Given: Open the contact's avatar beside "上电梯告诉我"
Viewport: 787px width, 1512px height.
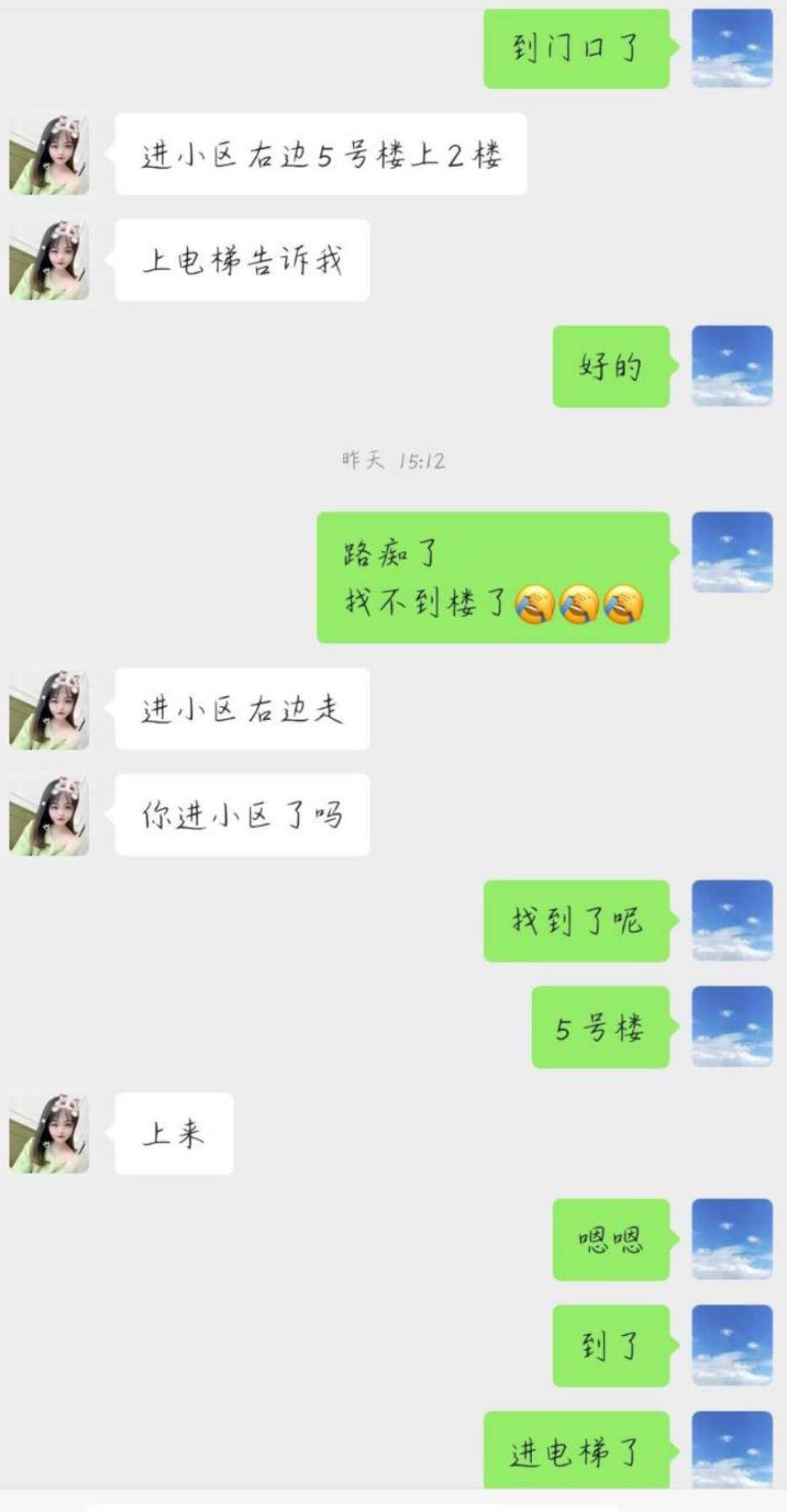Looking at the screenshot, I should point(49,260).
